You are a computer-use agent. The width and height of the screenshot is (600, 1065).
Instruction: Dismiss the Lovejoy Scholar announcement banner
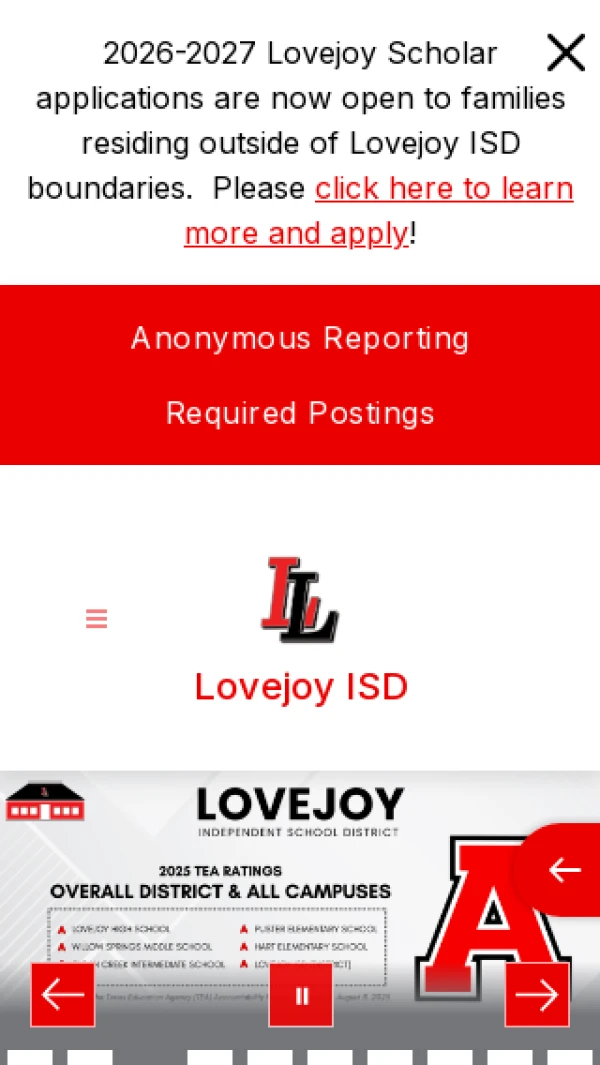pos(565,52)
